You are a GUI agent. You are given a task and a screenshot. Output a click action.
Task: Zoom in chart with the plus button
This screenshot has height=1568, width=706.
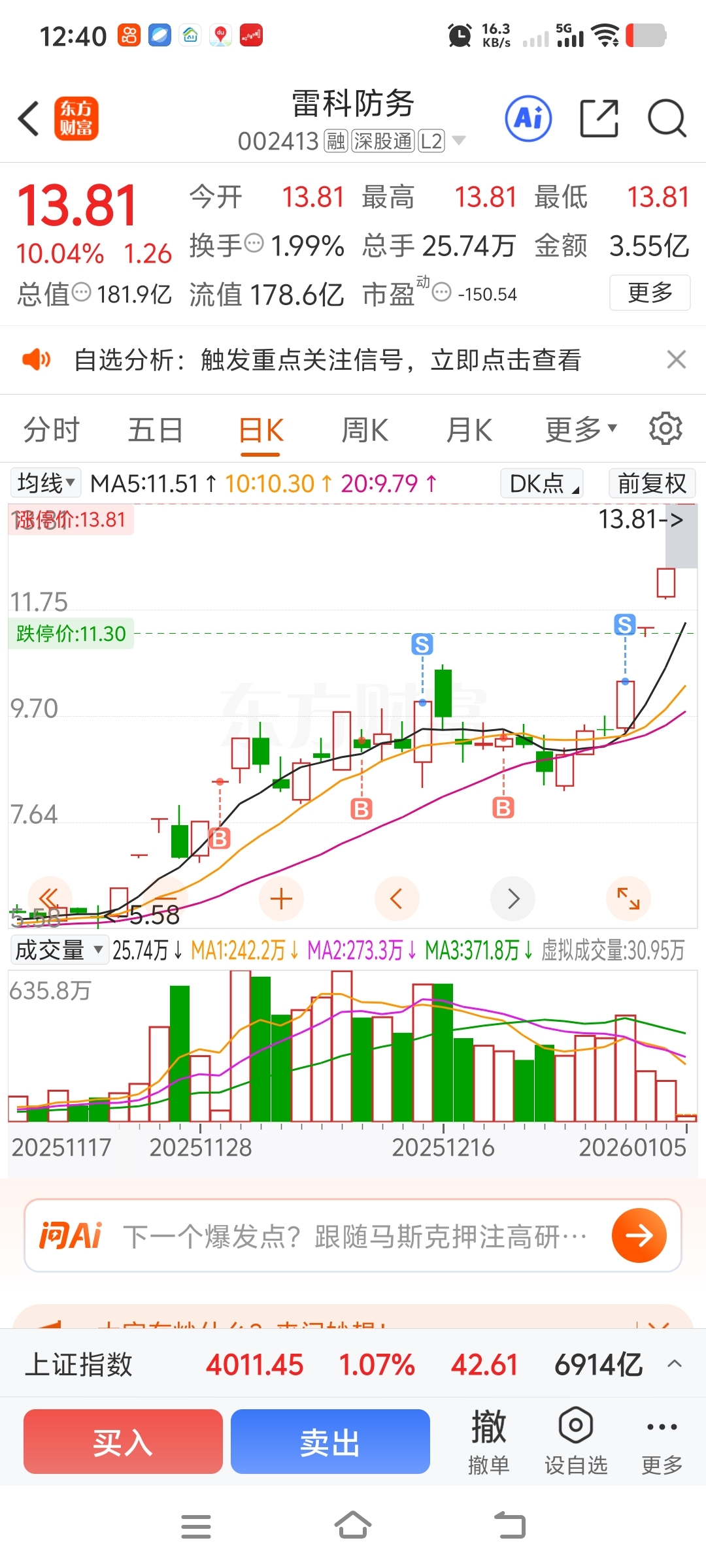click(x=281, y=899)
